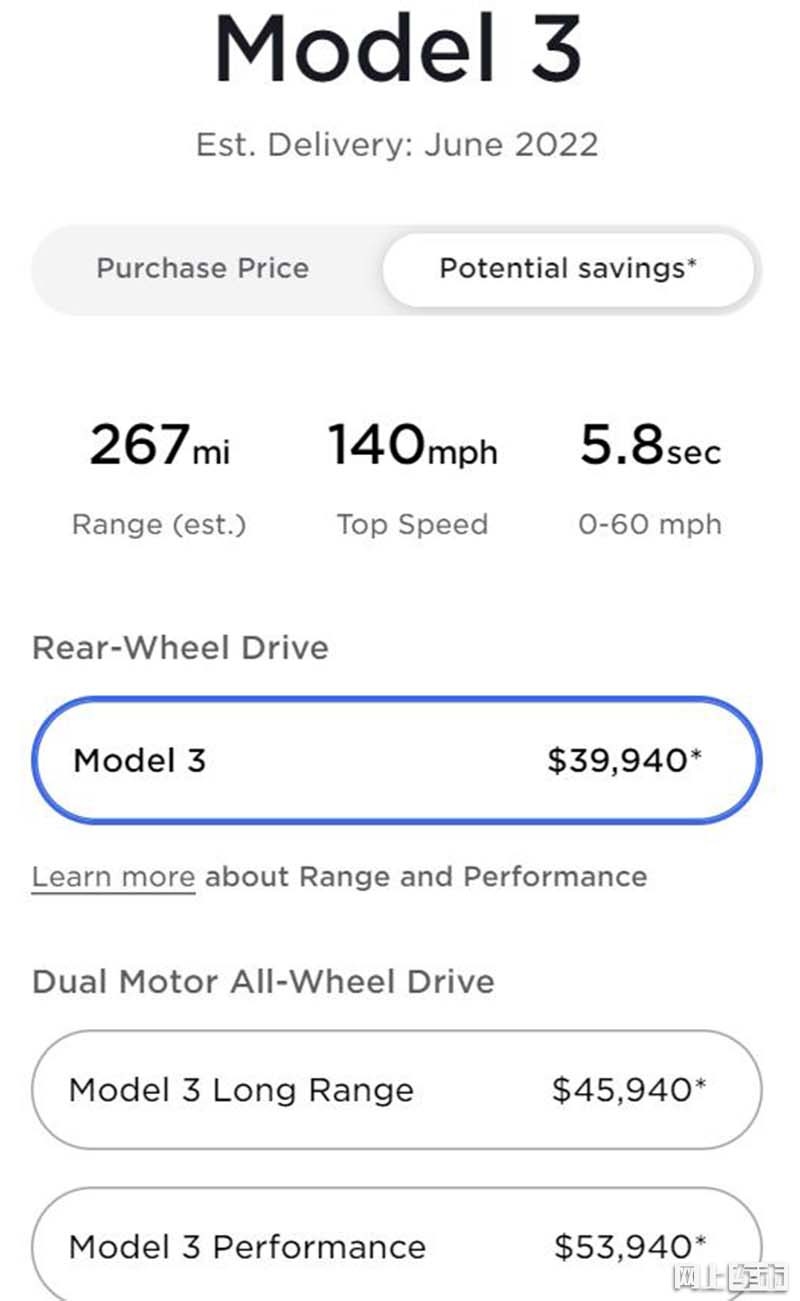Viewport: 800px width, 1301px height.
Task: Select the Potential savings tab
Action: 568,269
